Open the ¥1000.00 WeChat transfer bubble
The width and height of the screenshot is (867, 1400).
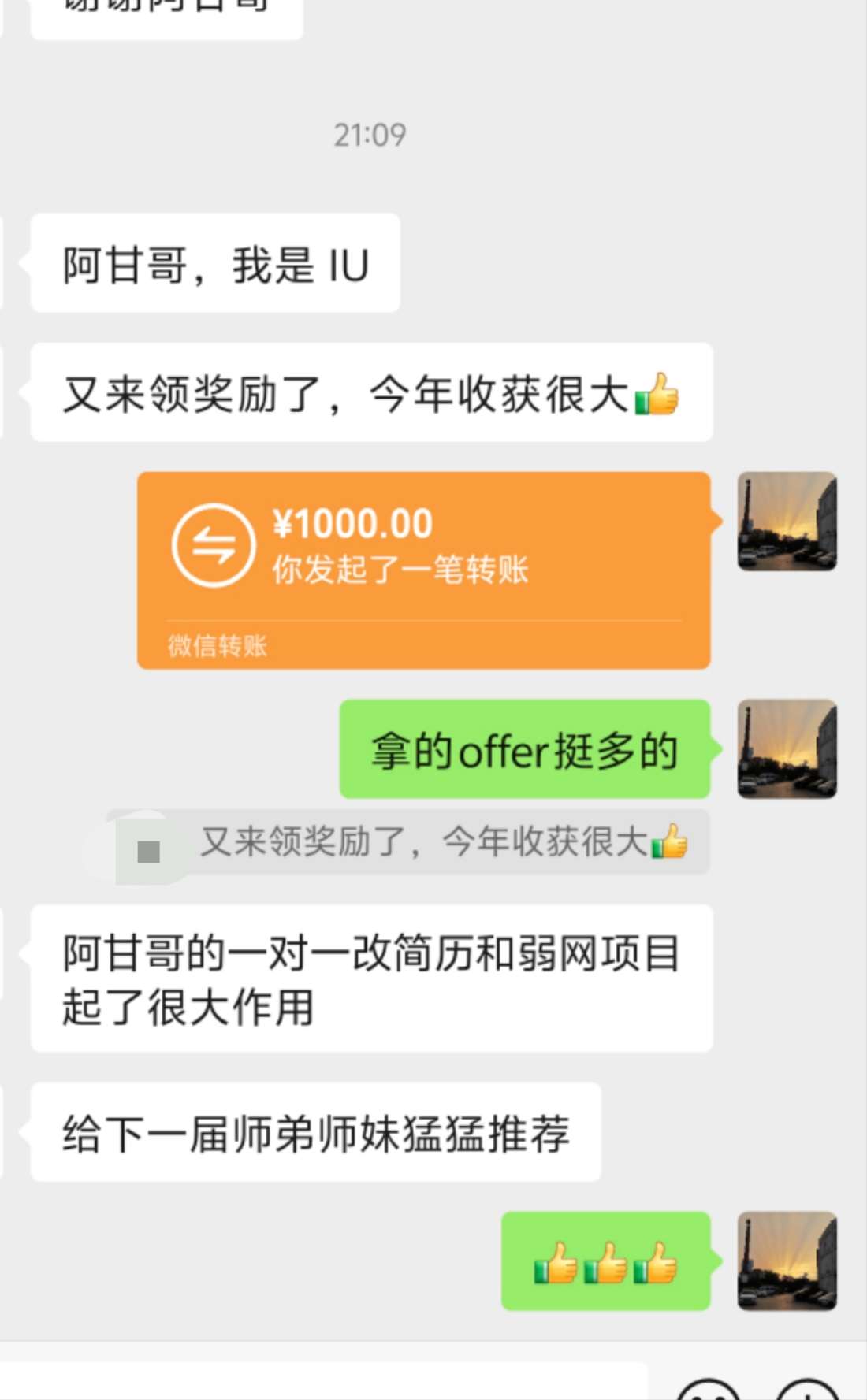[424, 570]
